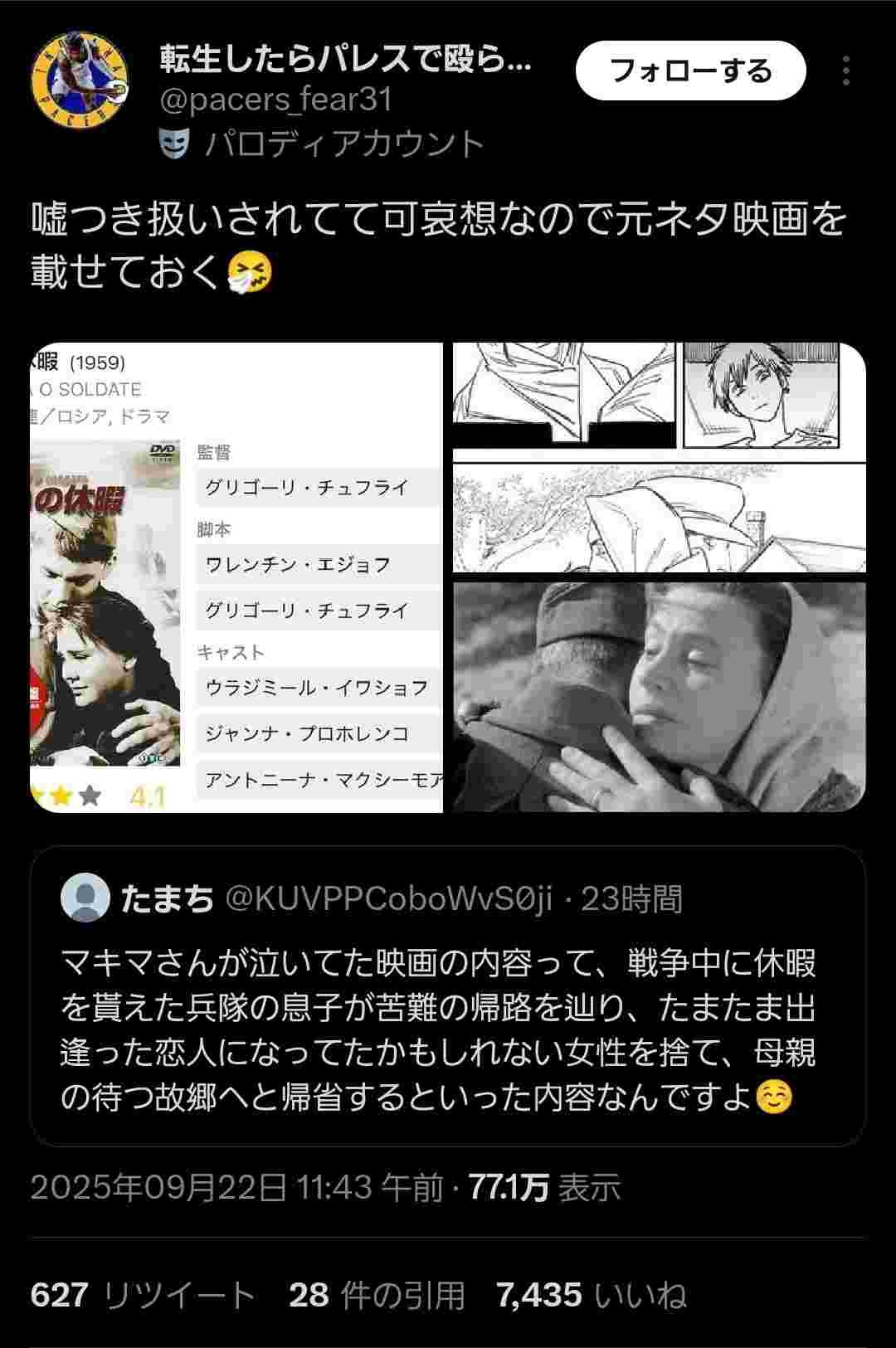This screenshot has height=1348, width=896.
Task: Open the three-dot overflow menu
Action: pyautogui.click(x=845, y=71)
